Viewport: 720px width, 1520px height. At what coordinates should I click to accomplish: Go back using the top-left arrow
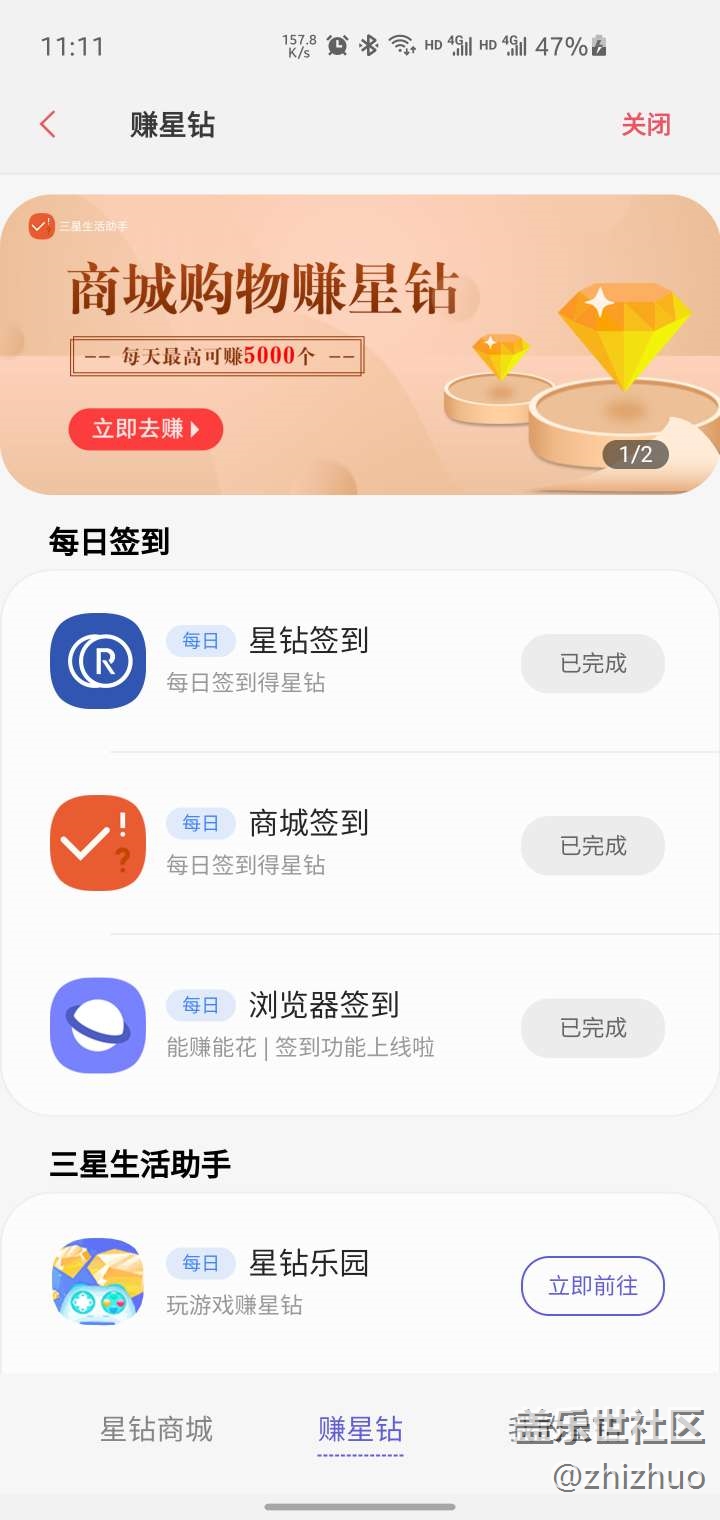(47, 125)
